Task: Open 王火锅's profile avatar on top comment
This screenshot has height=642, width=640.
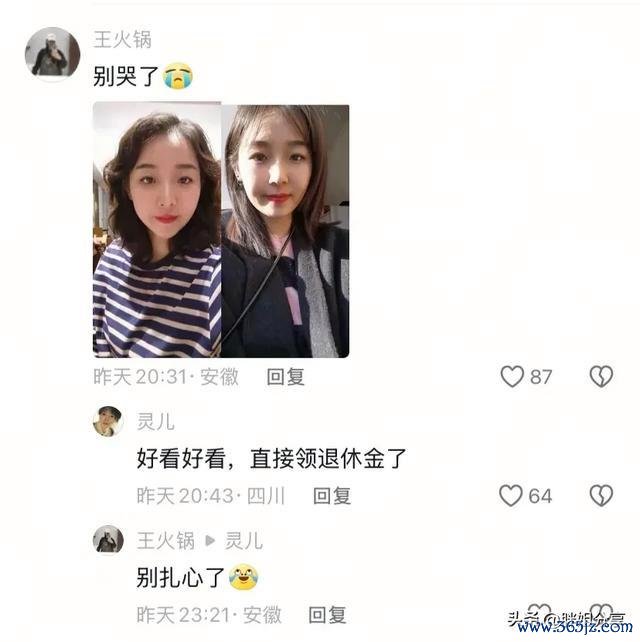Action: [x=52, y=53]
